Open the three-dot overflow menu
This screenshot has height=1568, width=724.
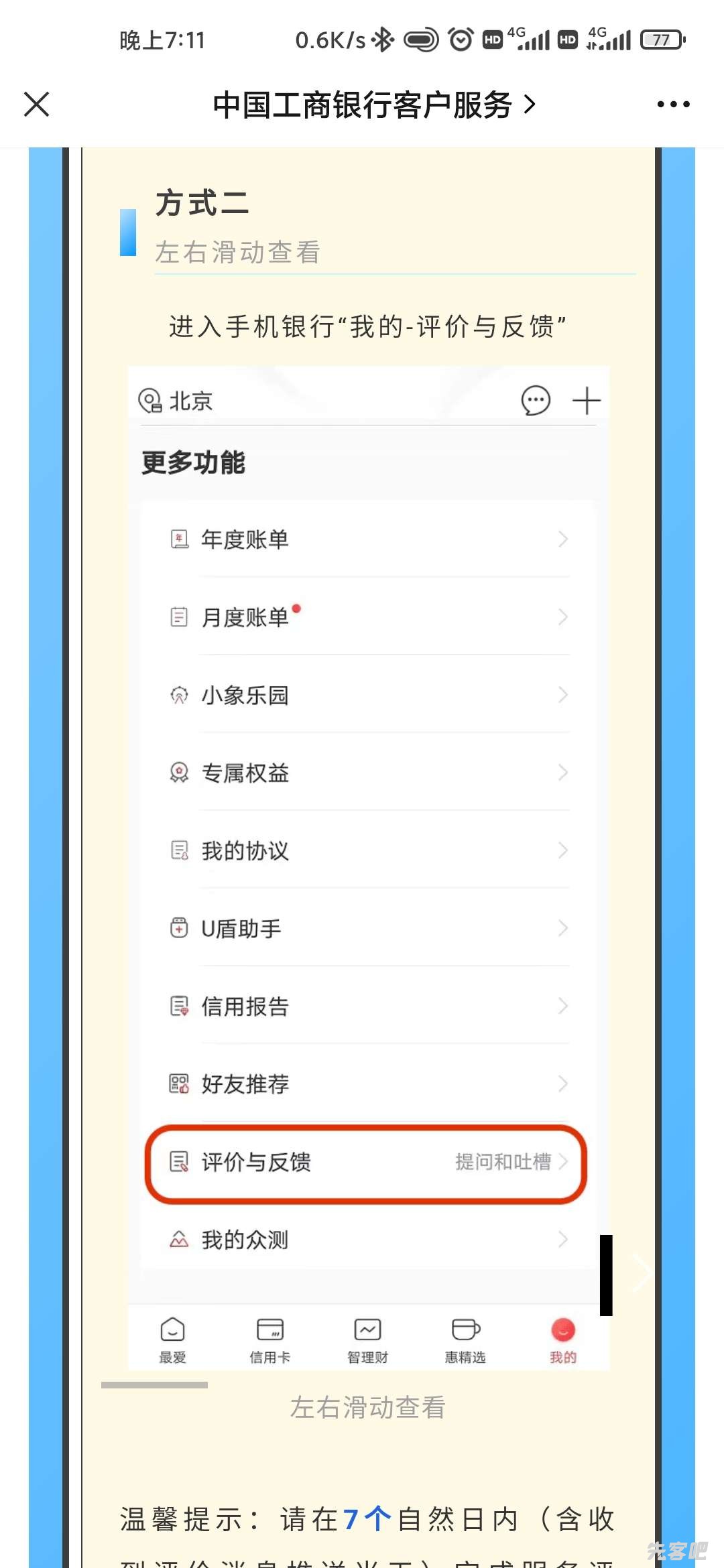673,105
